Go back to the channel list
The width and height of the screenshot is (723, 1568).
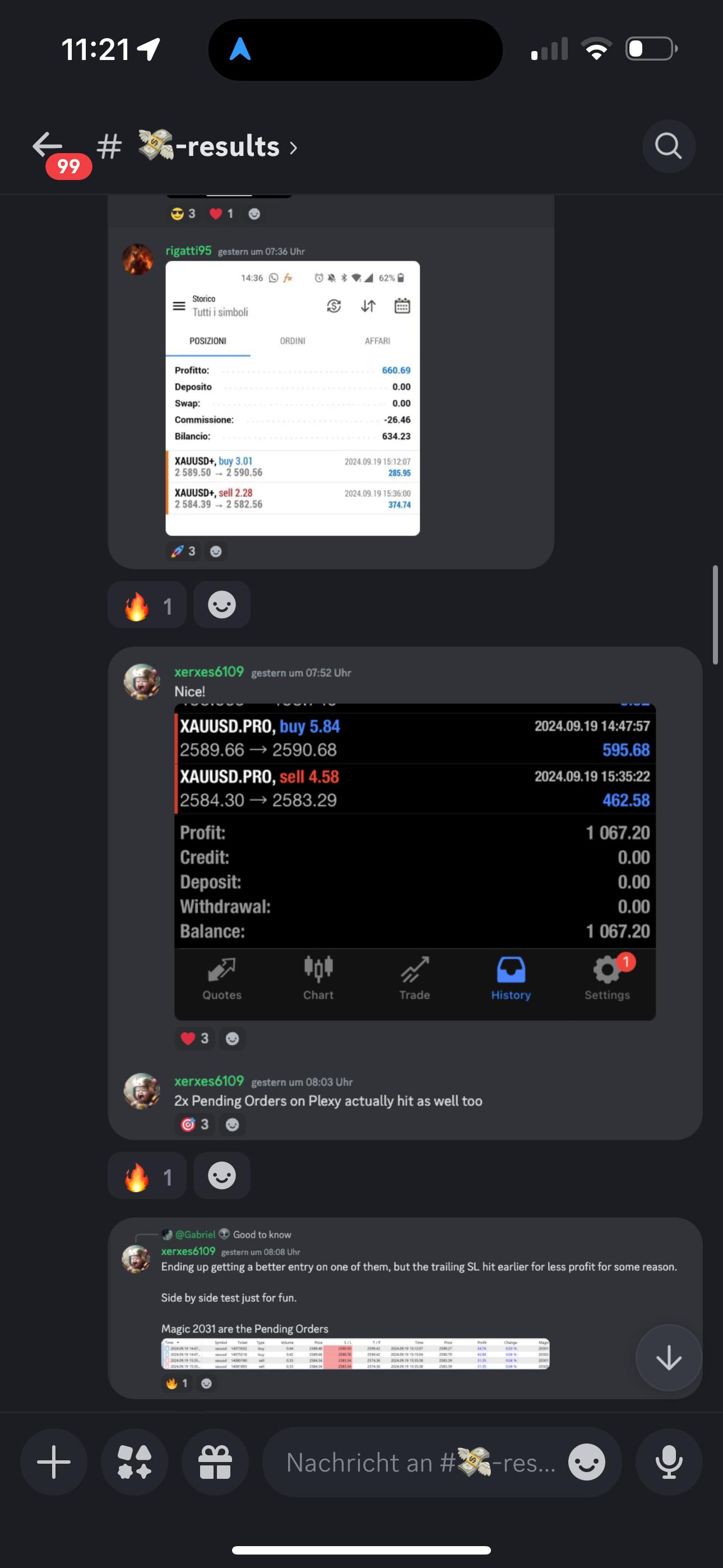[48, 145]
